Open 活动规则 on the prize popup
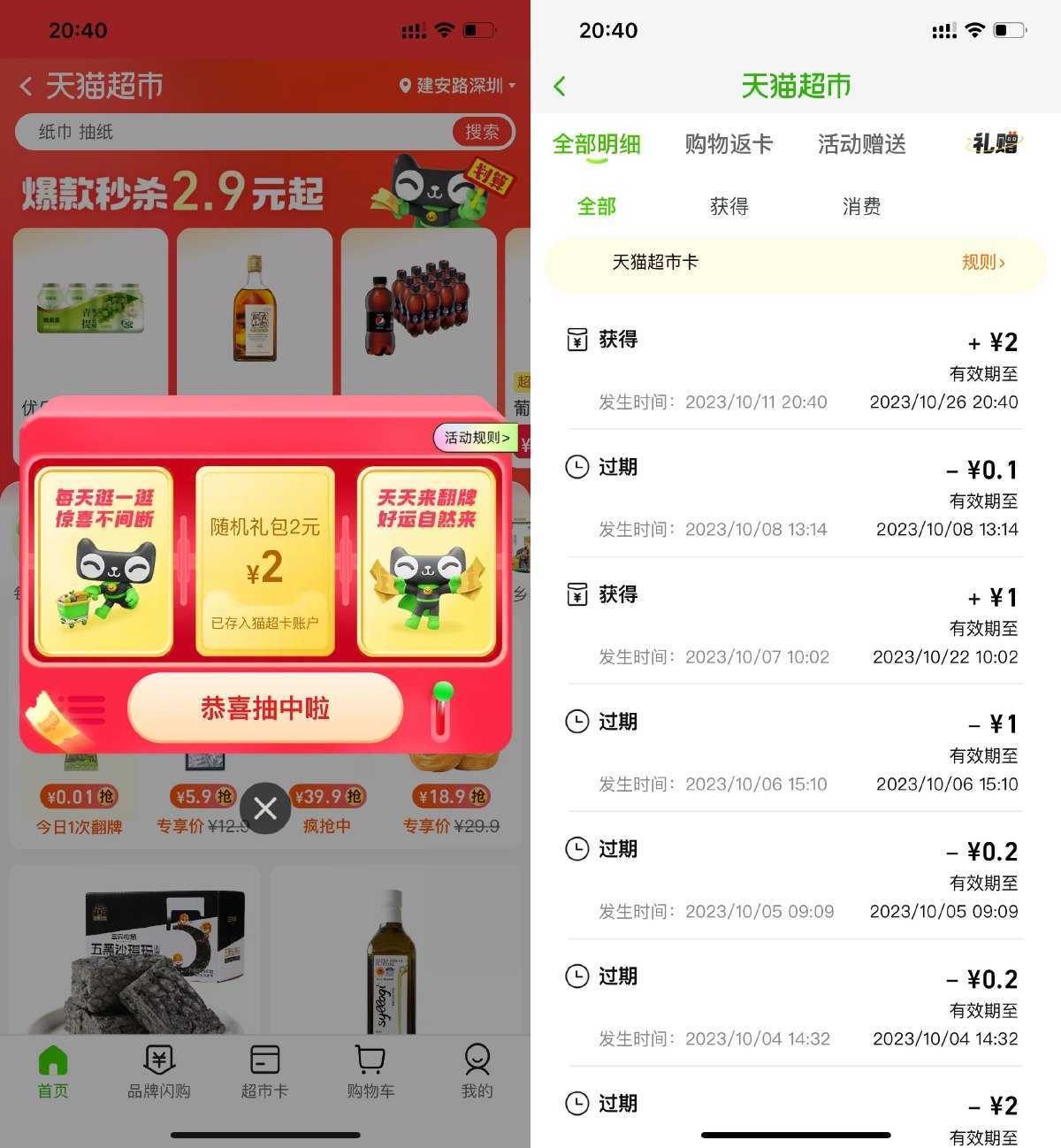Image resolution: width=1061 pixels, height=1148 pixels. point(476,437)
